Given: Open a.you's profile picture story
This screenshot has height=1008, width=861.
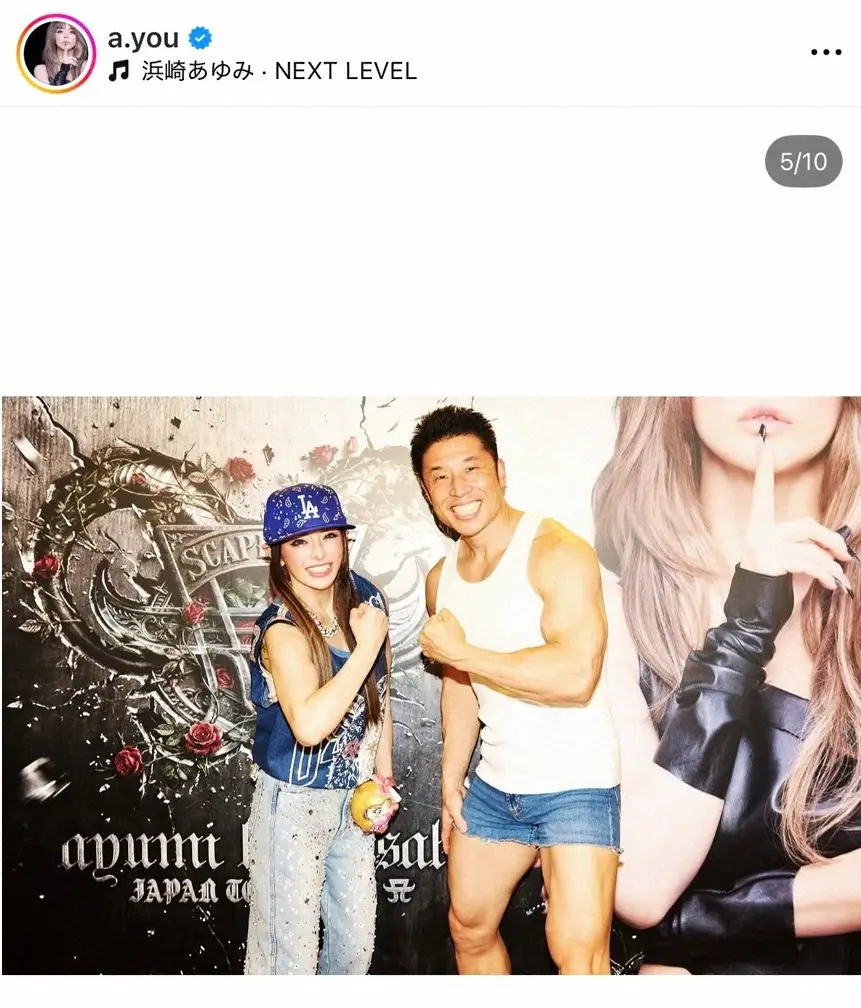Looking at the screenshot, I should [56, 53].
